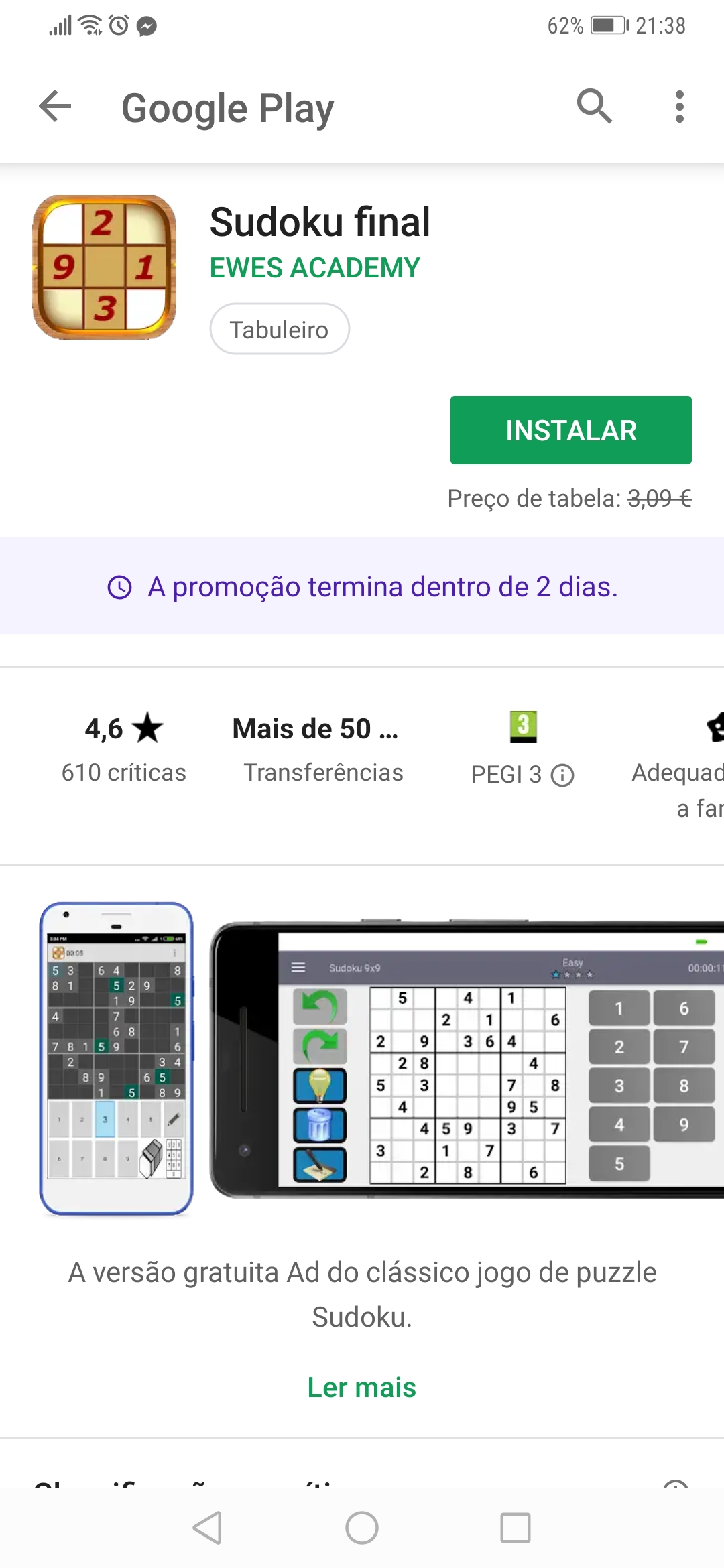The height and width of the screenshot is (1568, 724).
Task: Go back using the arrow icon
Action: click(x=55, y=107)
